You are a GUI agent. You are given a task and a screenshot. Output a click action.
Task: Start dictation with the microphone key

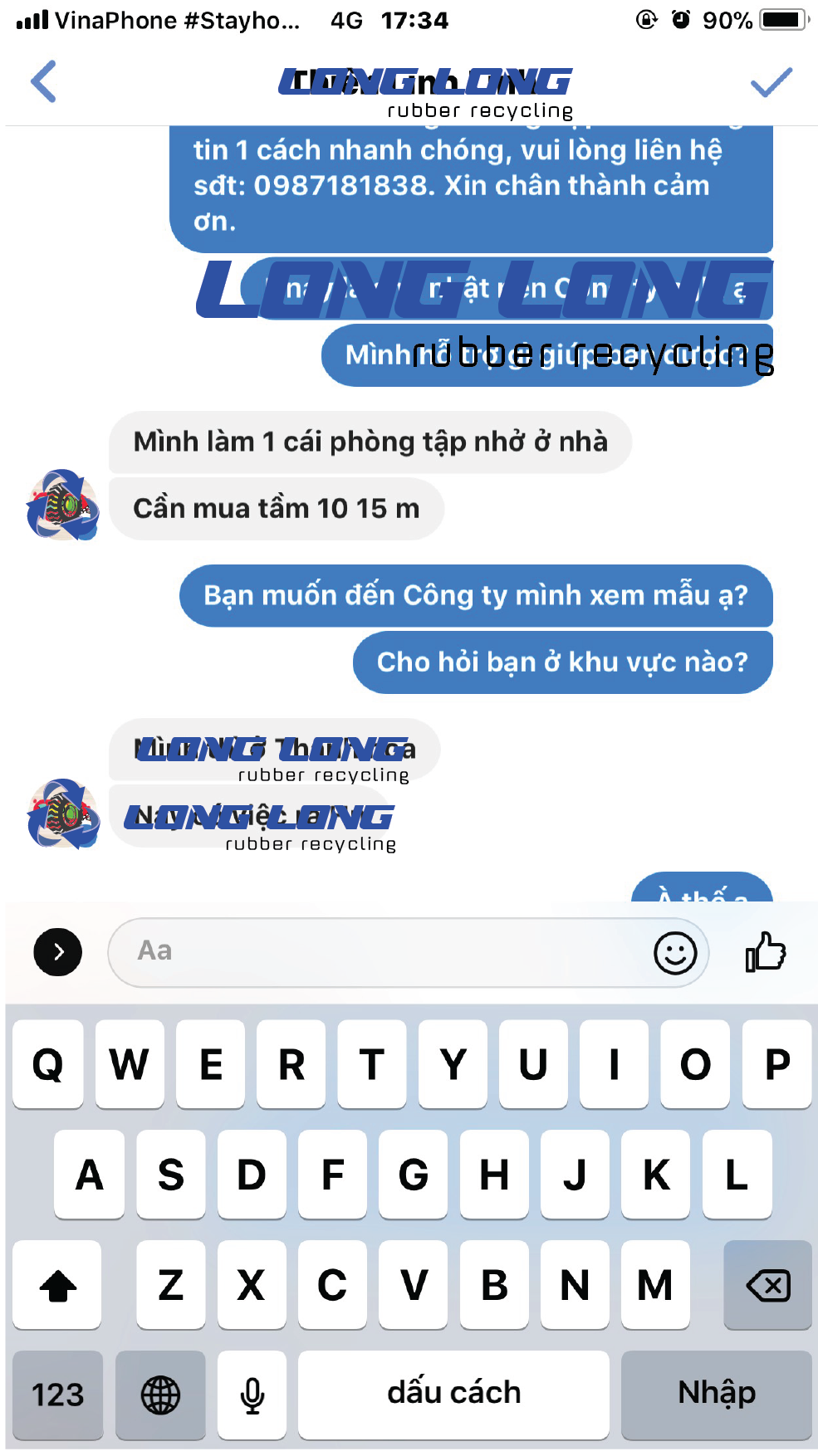click(252, 1395)
